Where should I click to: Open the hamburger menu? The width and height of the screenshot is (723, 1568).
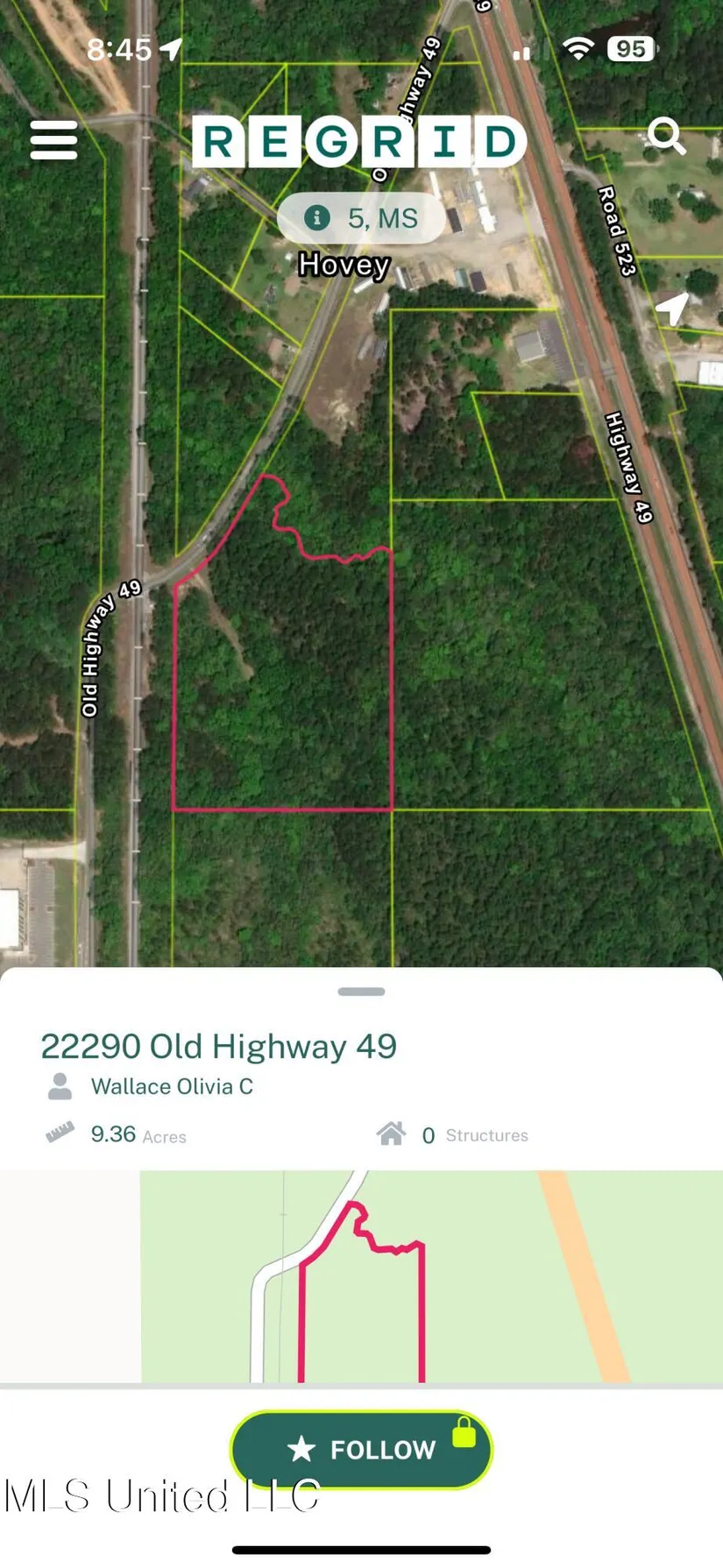click(x=53, y=140)
